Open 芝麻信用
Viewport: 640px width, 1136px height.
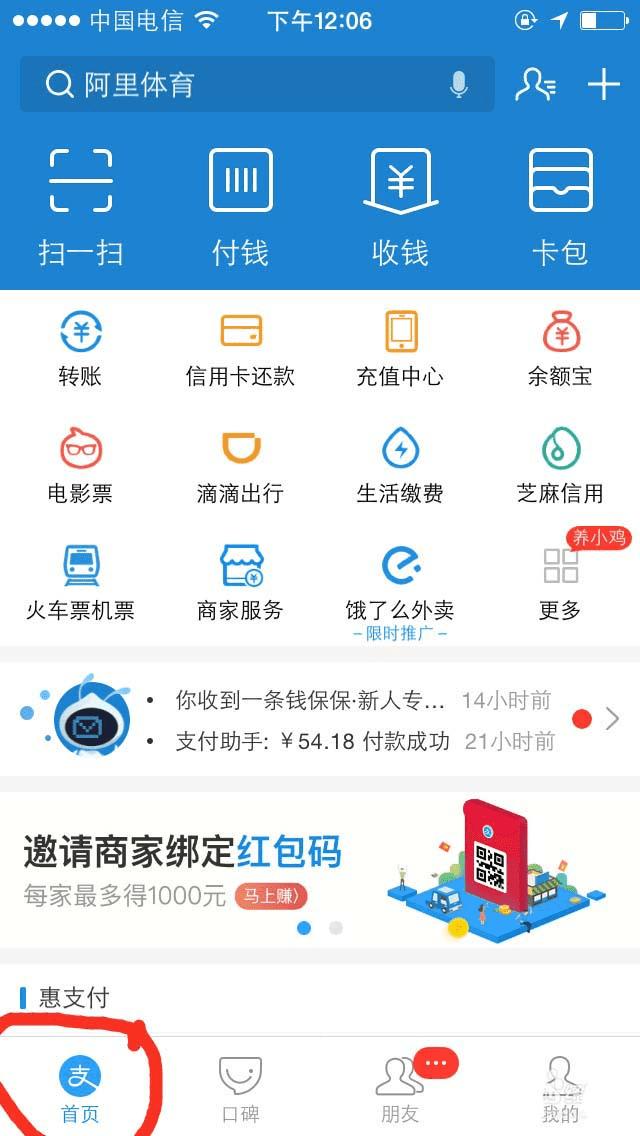(560, 466)
